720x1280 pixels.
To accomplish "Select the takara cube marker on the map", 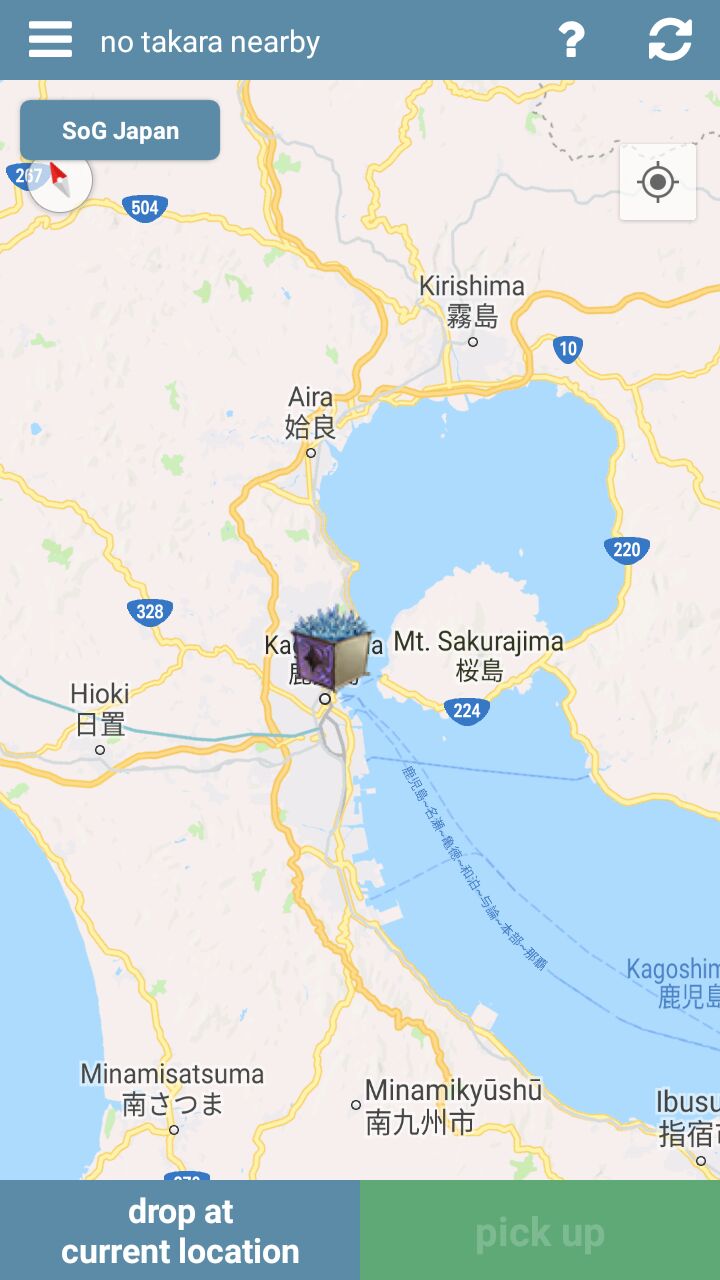I will [330, 647].
